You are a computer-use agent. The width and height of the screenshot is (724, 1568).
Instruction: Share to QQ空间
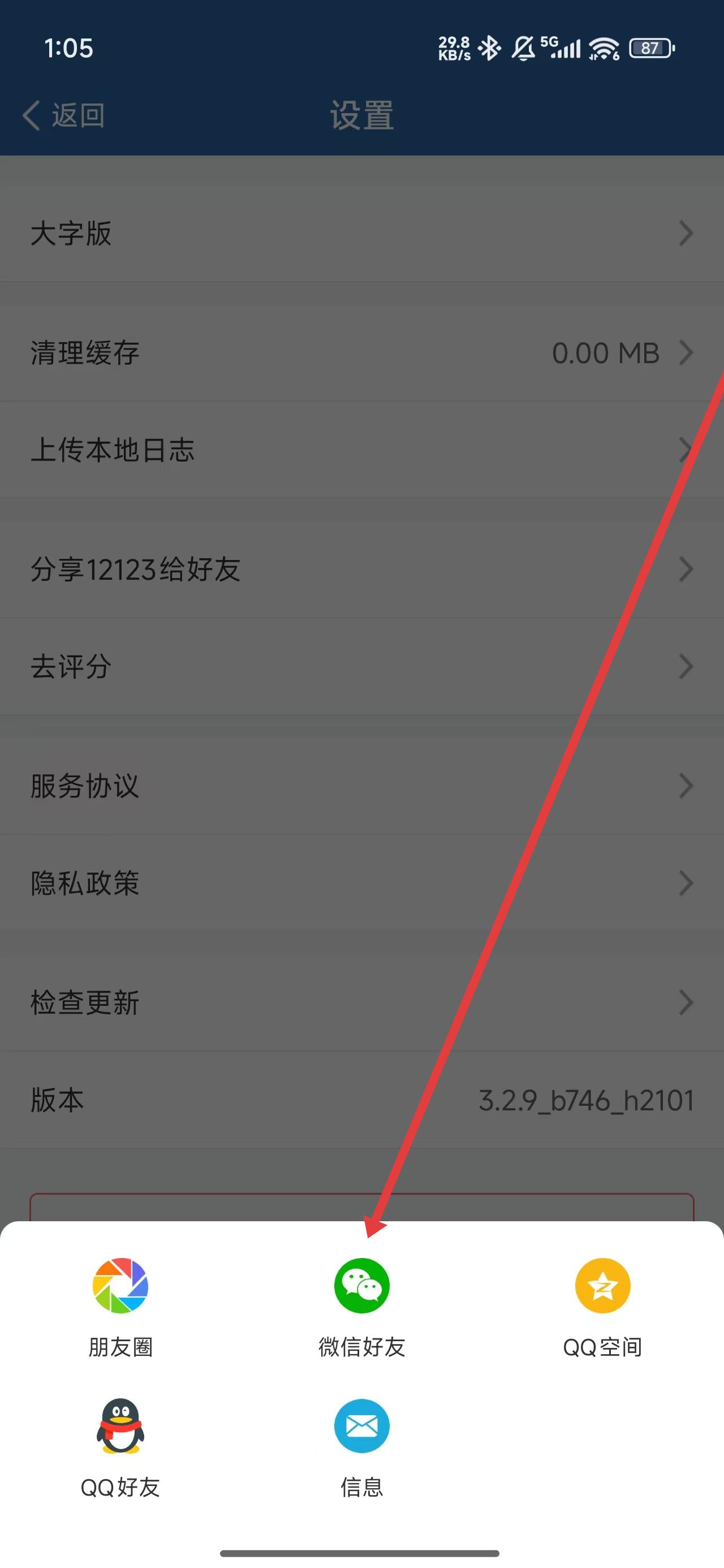[602, 1303]
